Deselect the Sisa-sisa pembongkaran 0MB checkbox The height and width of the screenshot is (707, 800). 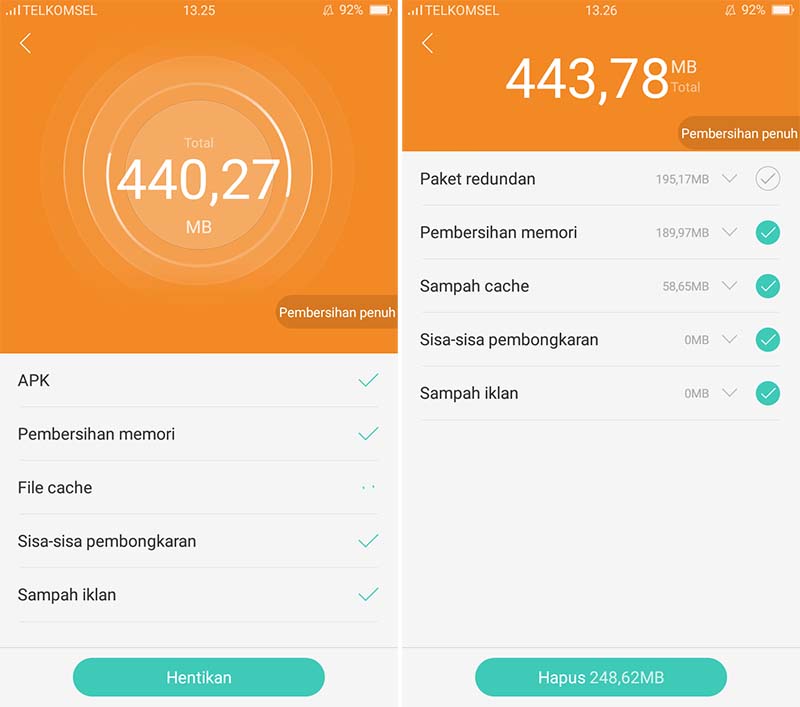pos(767,340)
